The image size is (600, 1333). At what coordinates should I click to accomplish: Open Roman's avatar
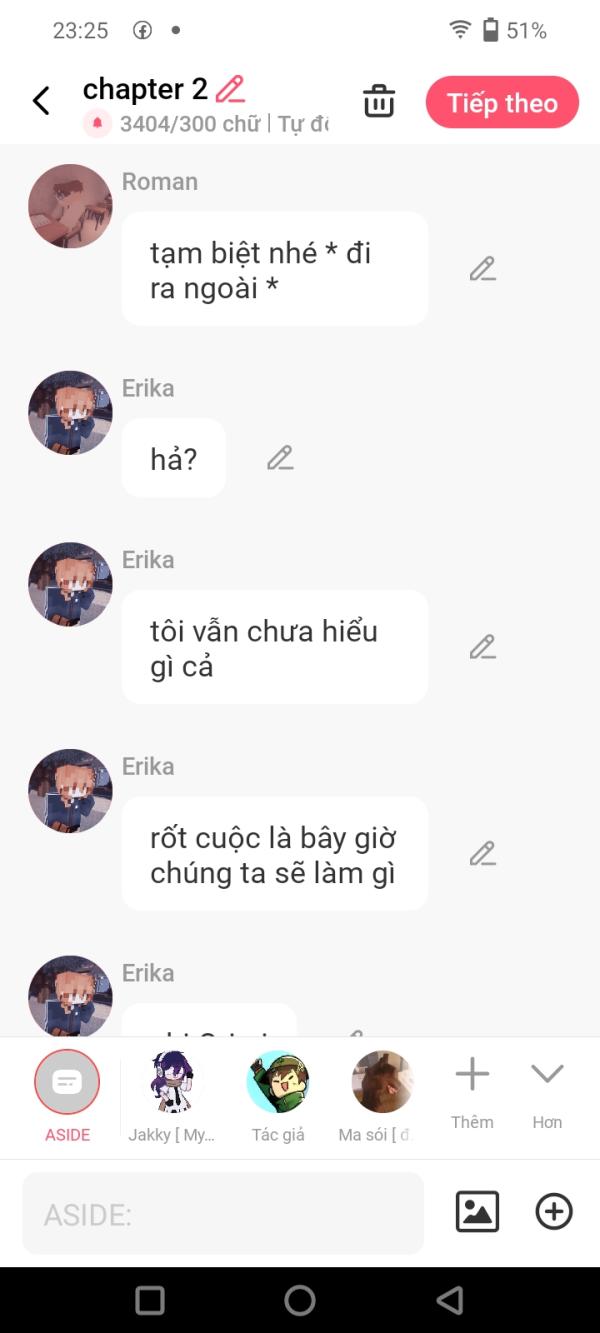click(x=70, y=206)
